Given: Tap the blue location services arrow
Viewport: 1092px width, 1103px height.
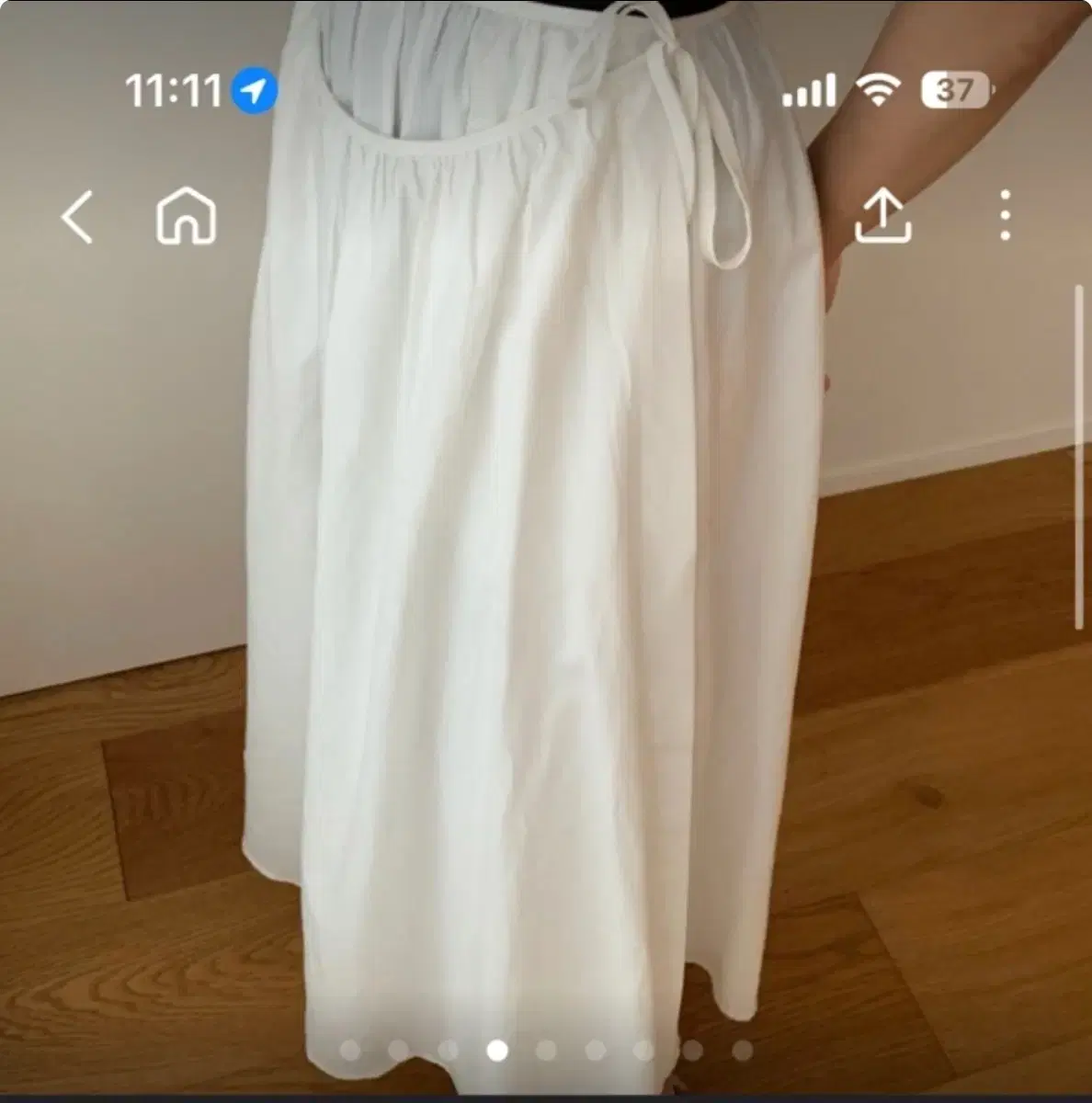Looking at the screenshot, I should tap(250, 89).
